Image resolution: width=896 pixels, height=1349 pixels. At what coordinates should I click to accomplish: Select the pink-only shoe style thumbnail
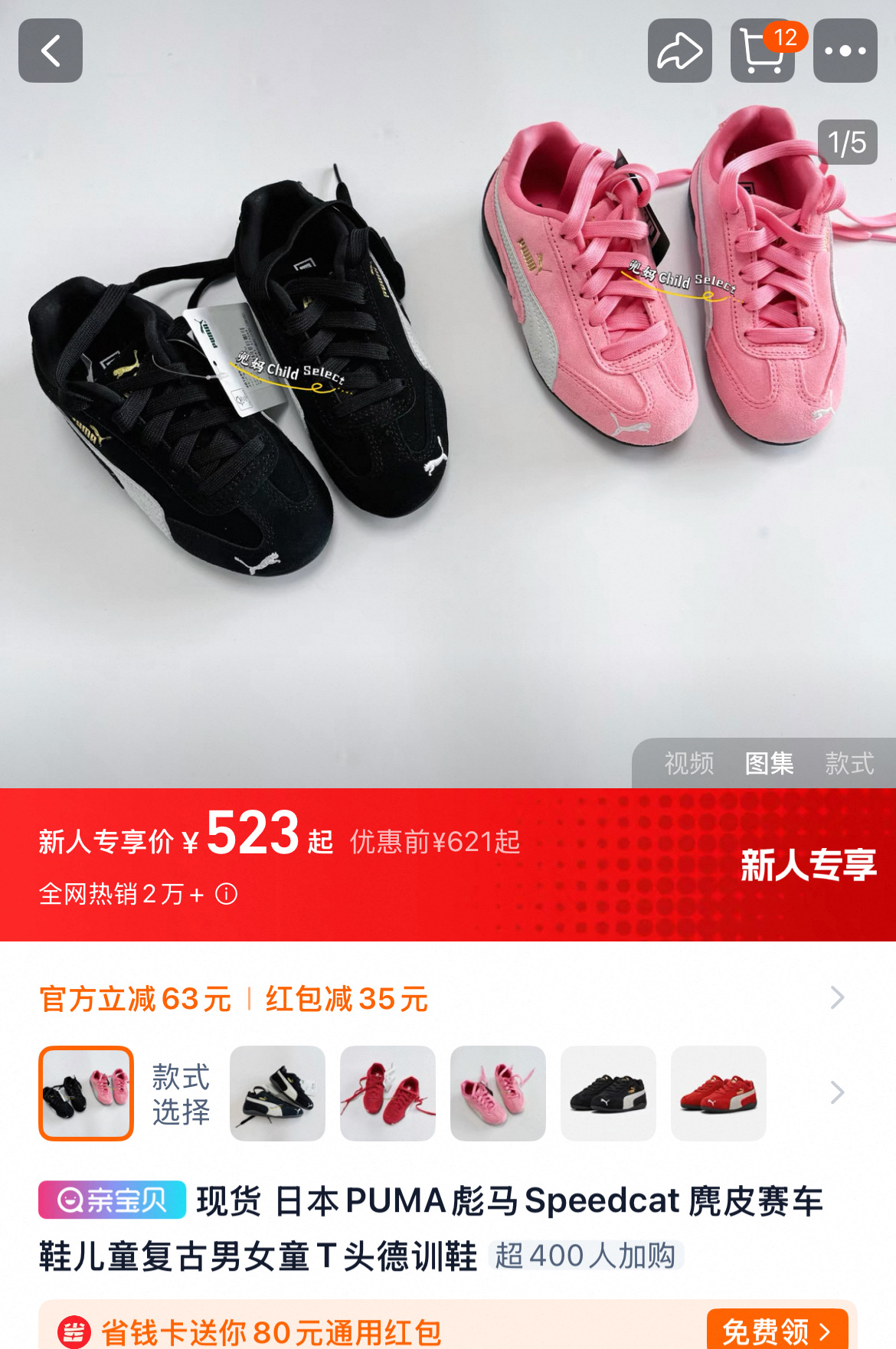pyautogui.click(x=498, y=1093)
